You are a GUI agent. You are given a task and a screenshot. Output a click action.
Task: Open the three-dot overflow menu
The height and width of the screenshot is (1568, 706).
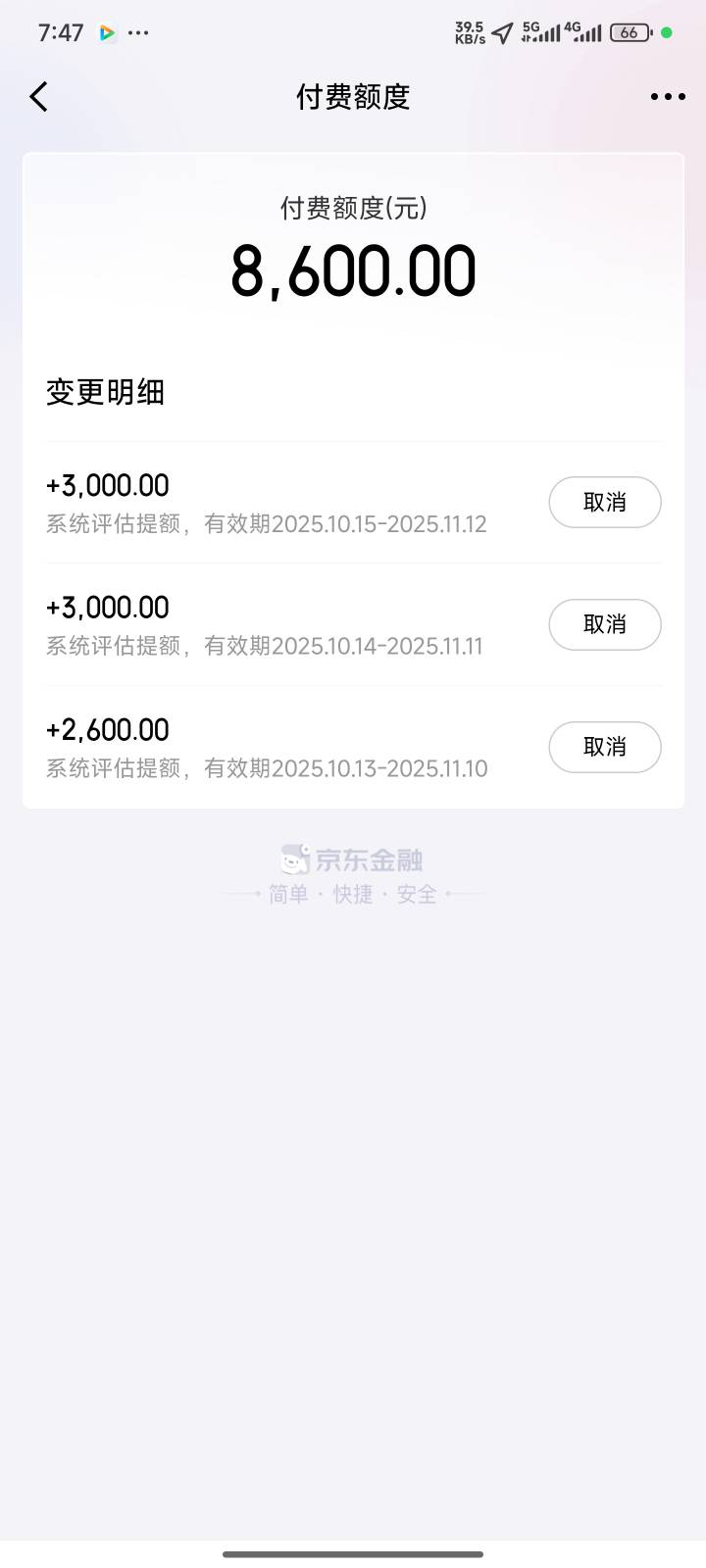pos(668,96)
